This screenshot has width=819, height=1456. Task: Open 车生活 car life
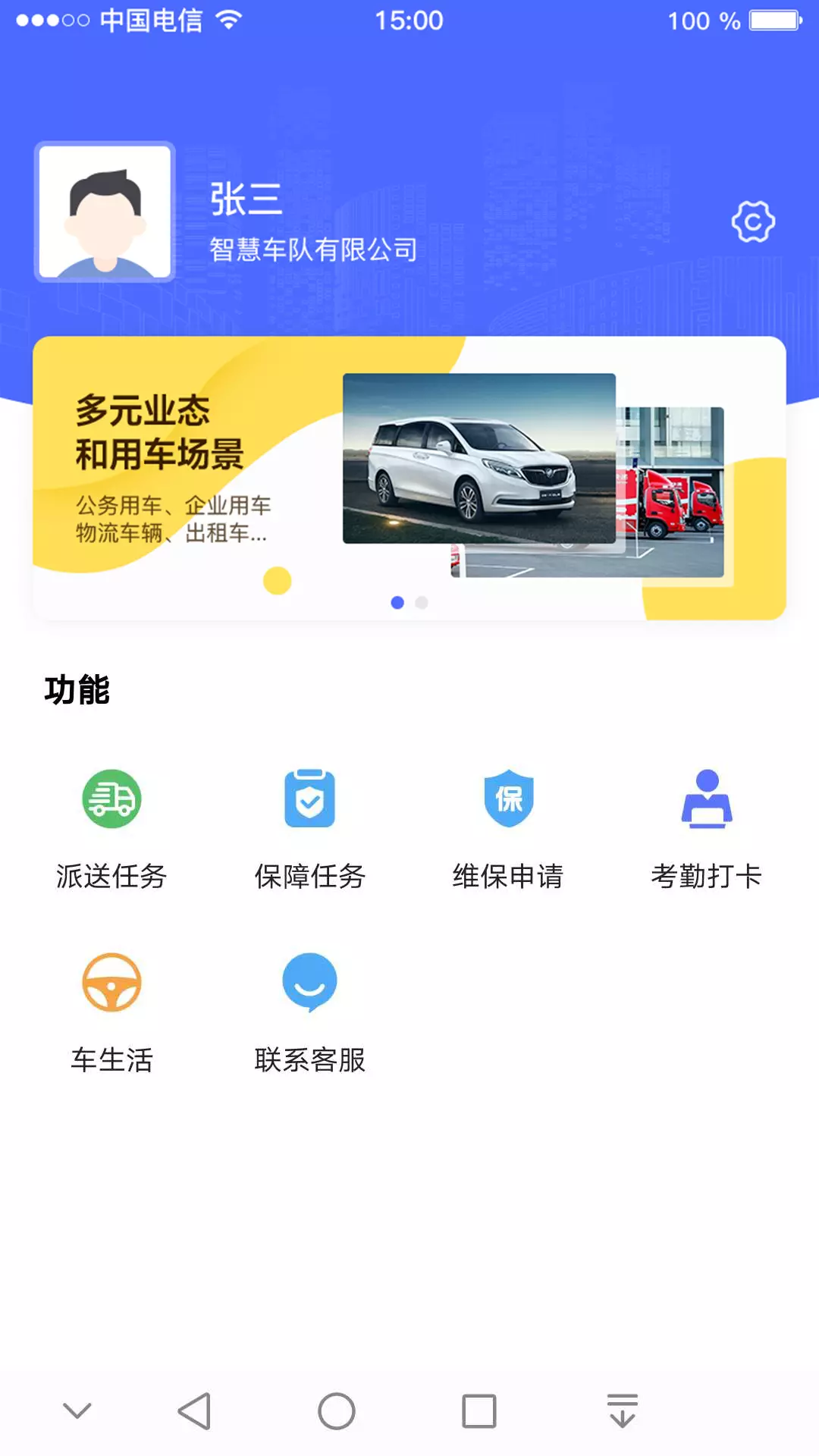(x=111, y=1013)
